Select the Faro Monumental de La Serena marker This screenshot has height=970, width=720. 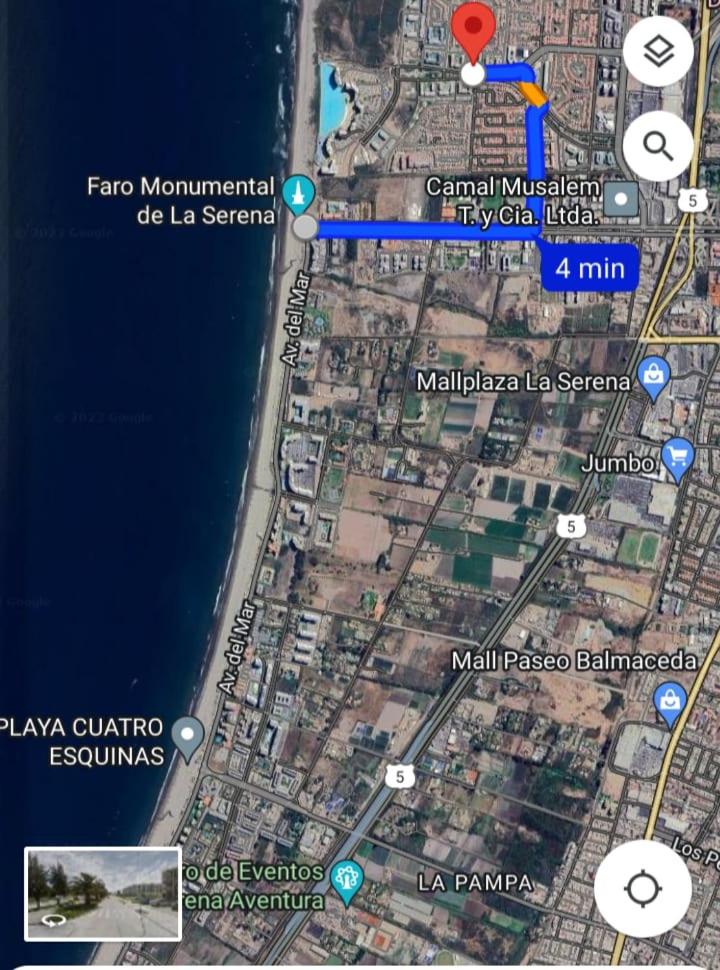[298, 193]
